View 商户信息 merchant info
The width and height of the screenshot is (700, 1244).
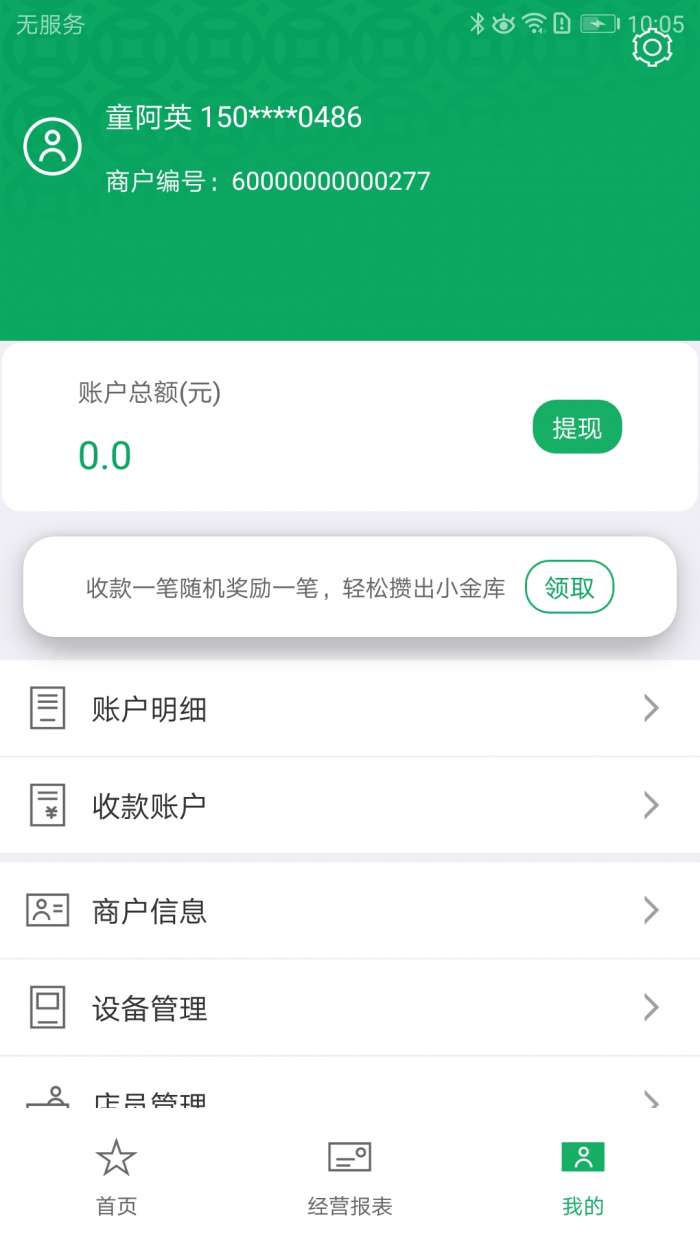click(x=349, y=911)
